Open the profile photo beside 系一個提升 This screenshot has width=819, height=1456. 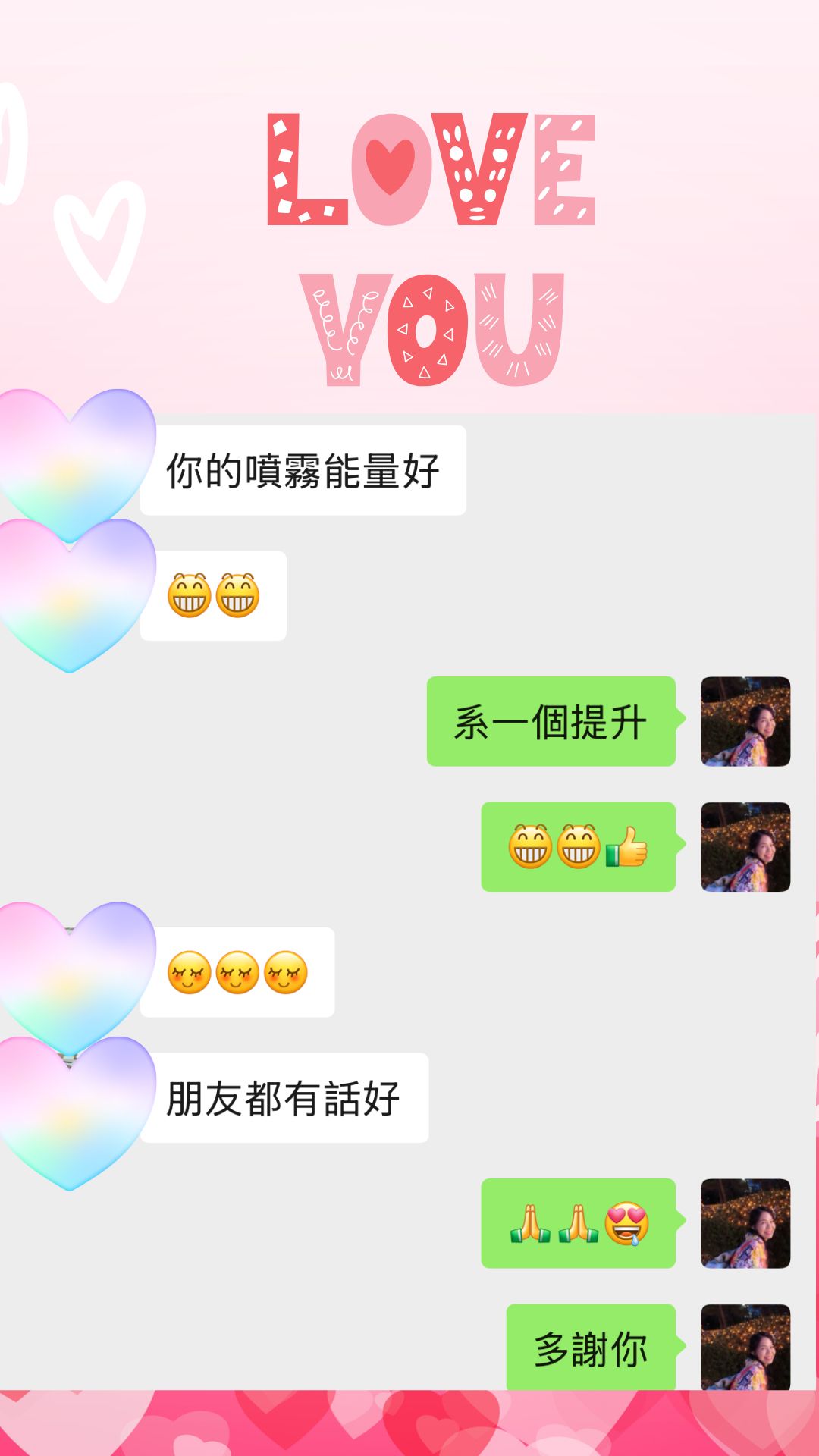pos(745,723)
